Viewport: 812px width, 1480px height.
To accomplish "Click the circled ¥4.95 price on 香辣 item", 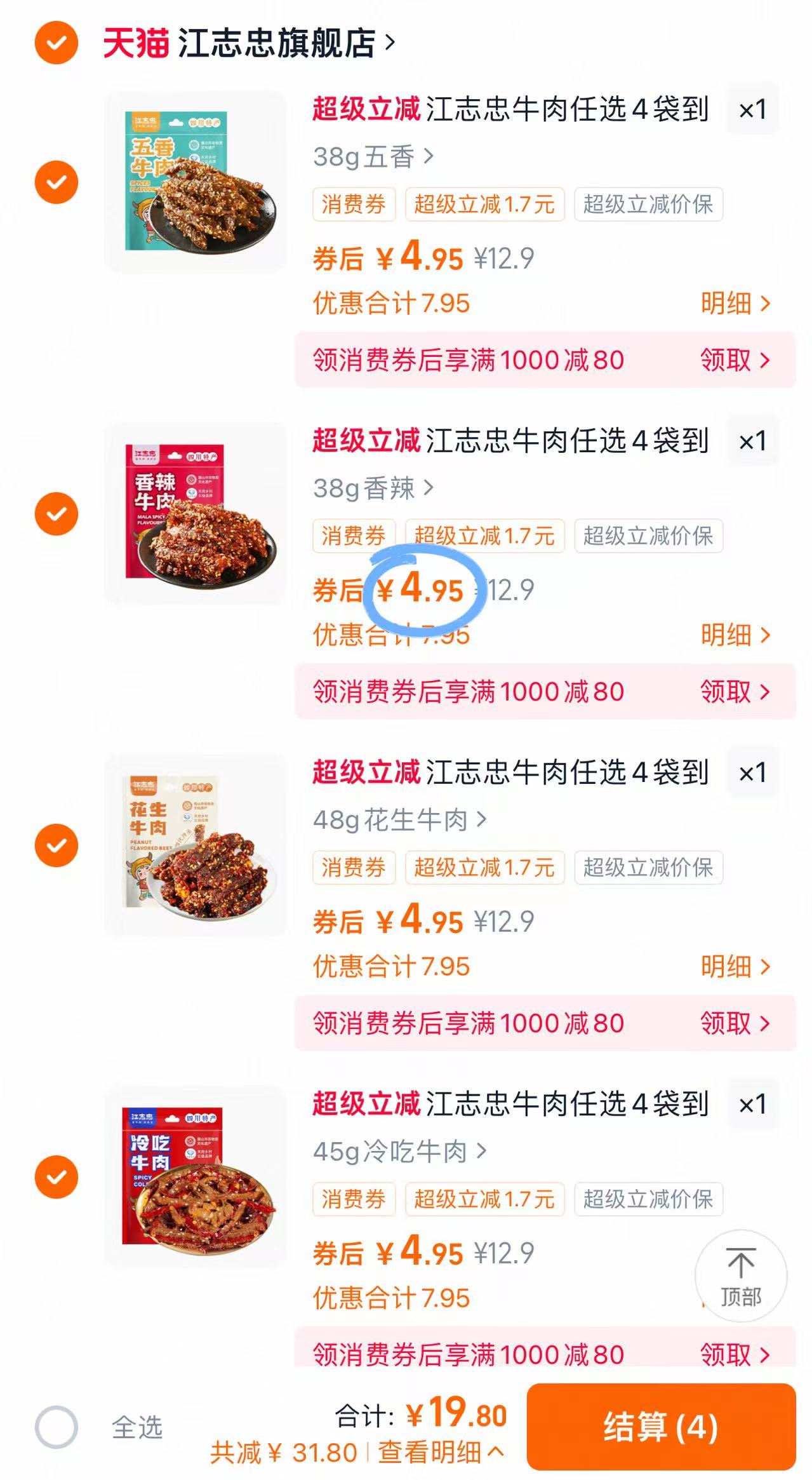I will click(x=427, y=589).
